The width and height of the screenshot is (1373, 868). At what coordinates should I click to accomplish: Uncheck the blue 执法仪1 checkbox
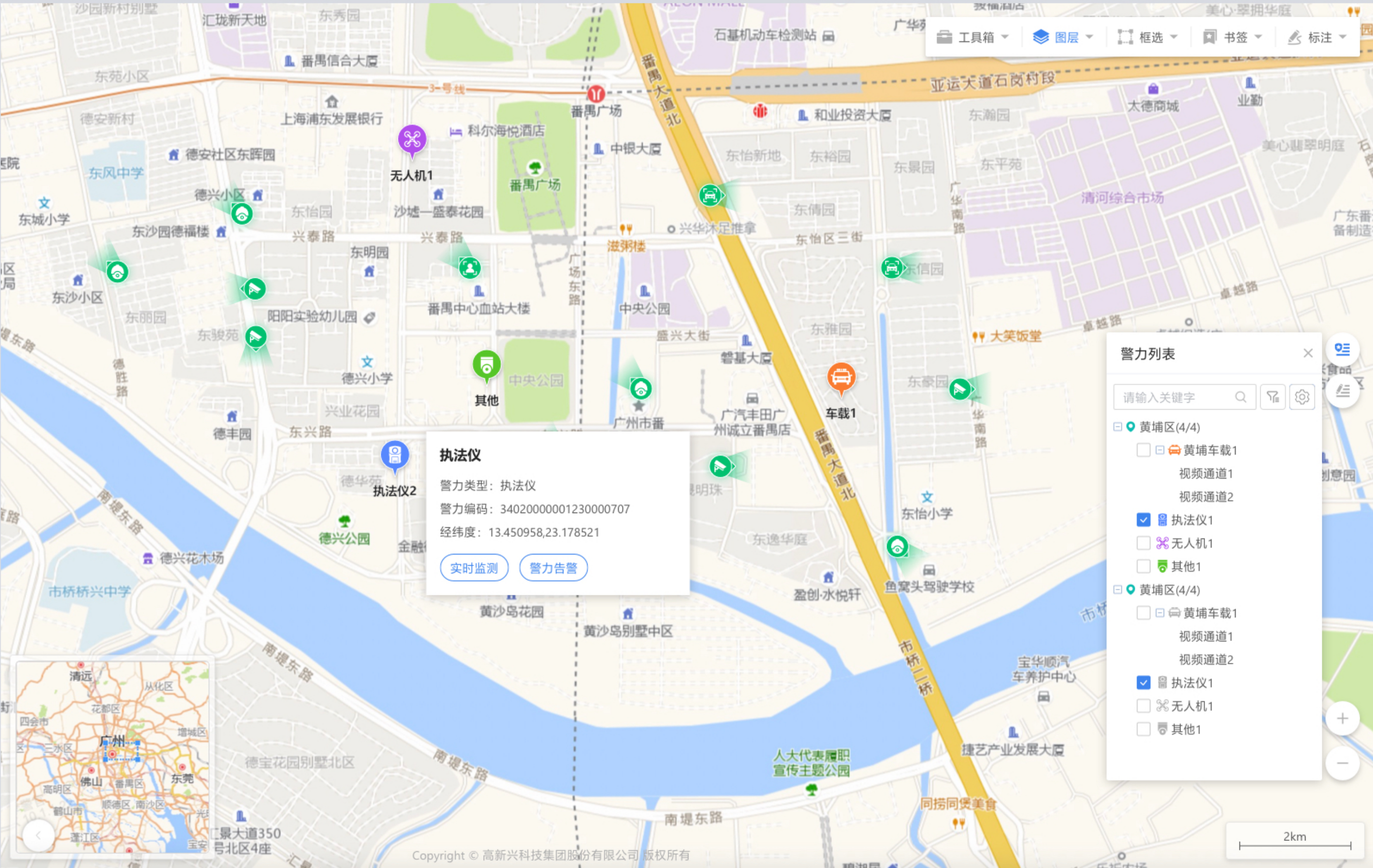point(1143,520)
